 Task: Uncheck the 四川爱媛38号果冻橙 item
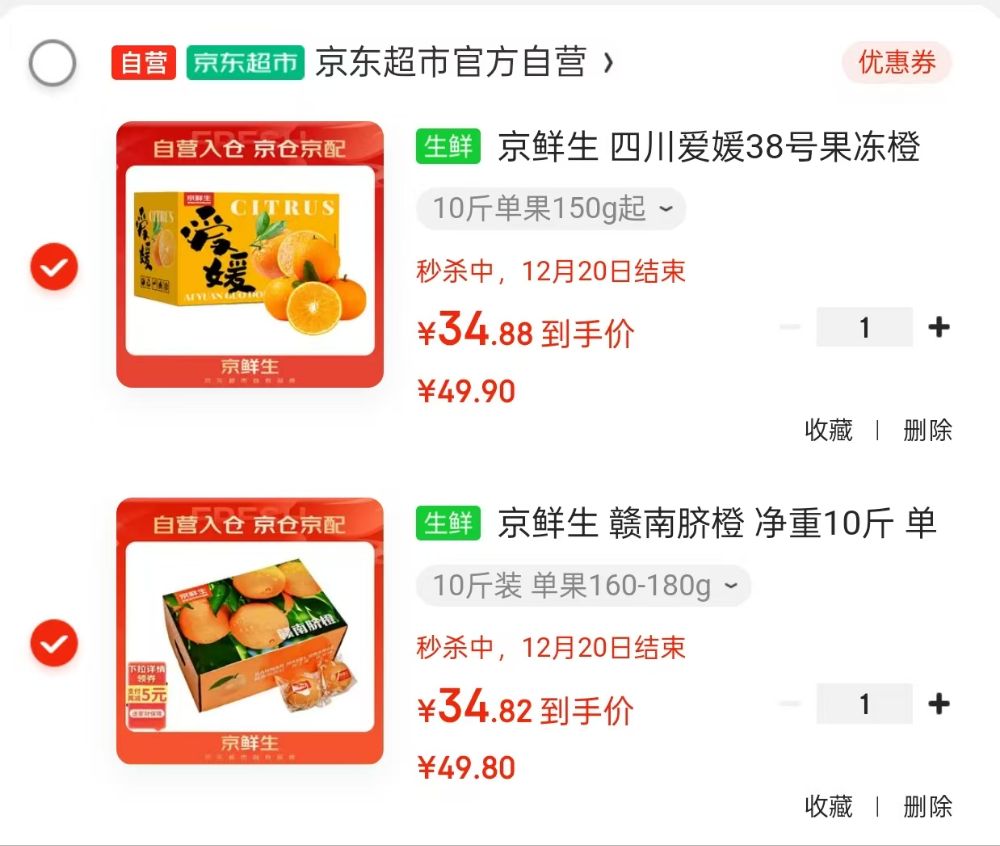pyautogui.click(x=53, y=266)
